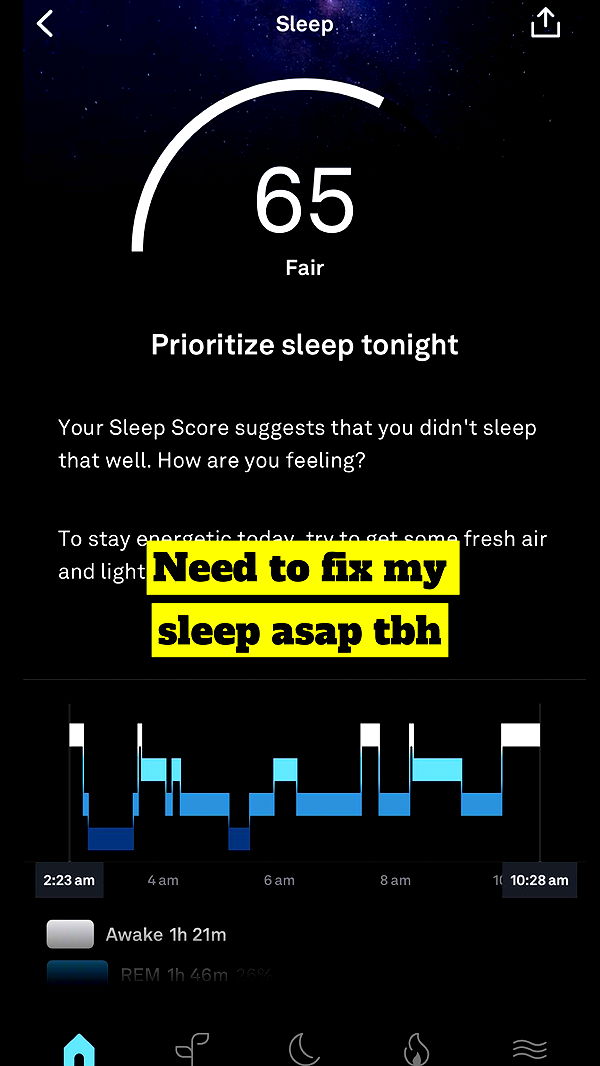Open the waves tab

529,1048
